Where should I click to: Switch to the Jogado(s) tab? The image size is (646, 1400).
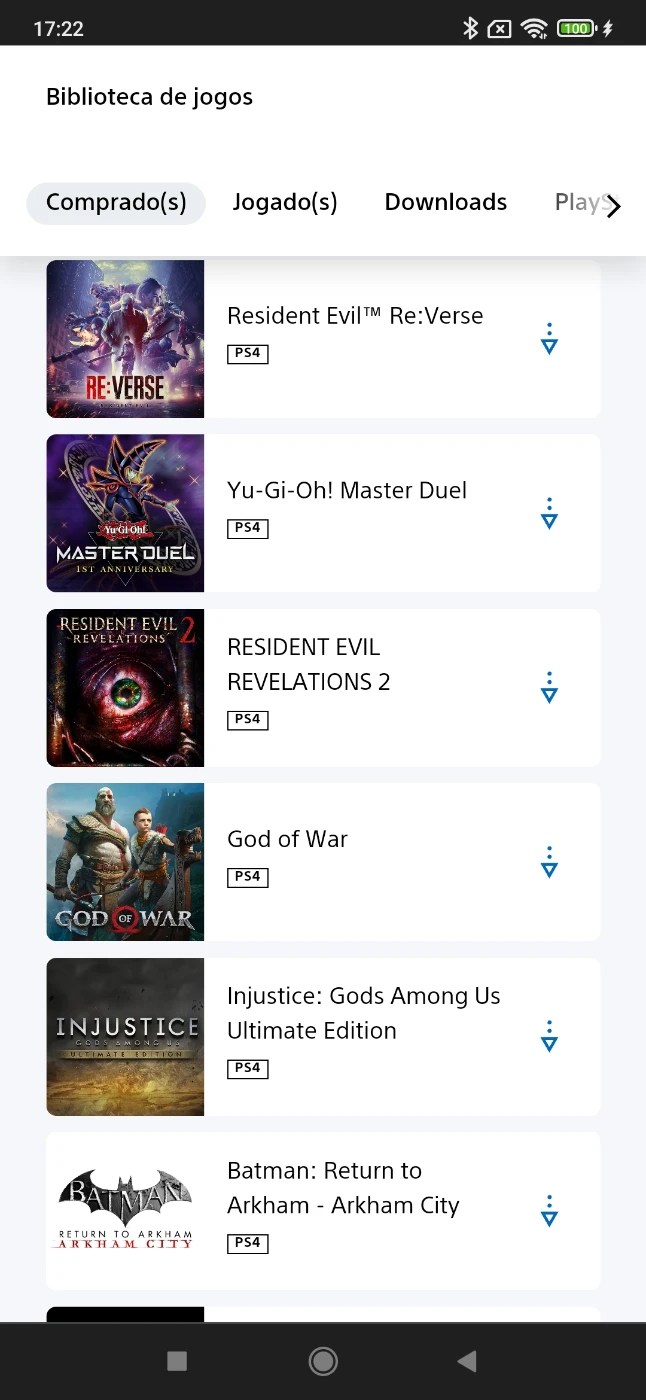coord(285,203)
